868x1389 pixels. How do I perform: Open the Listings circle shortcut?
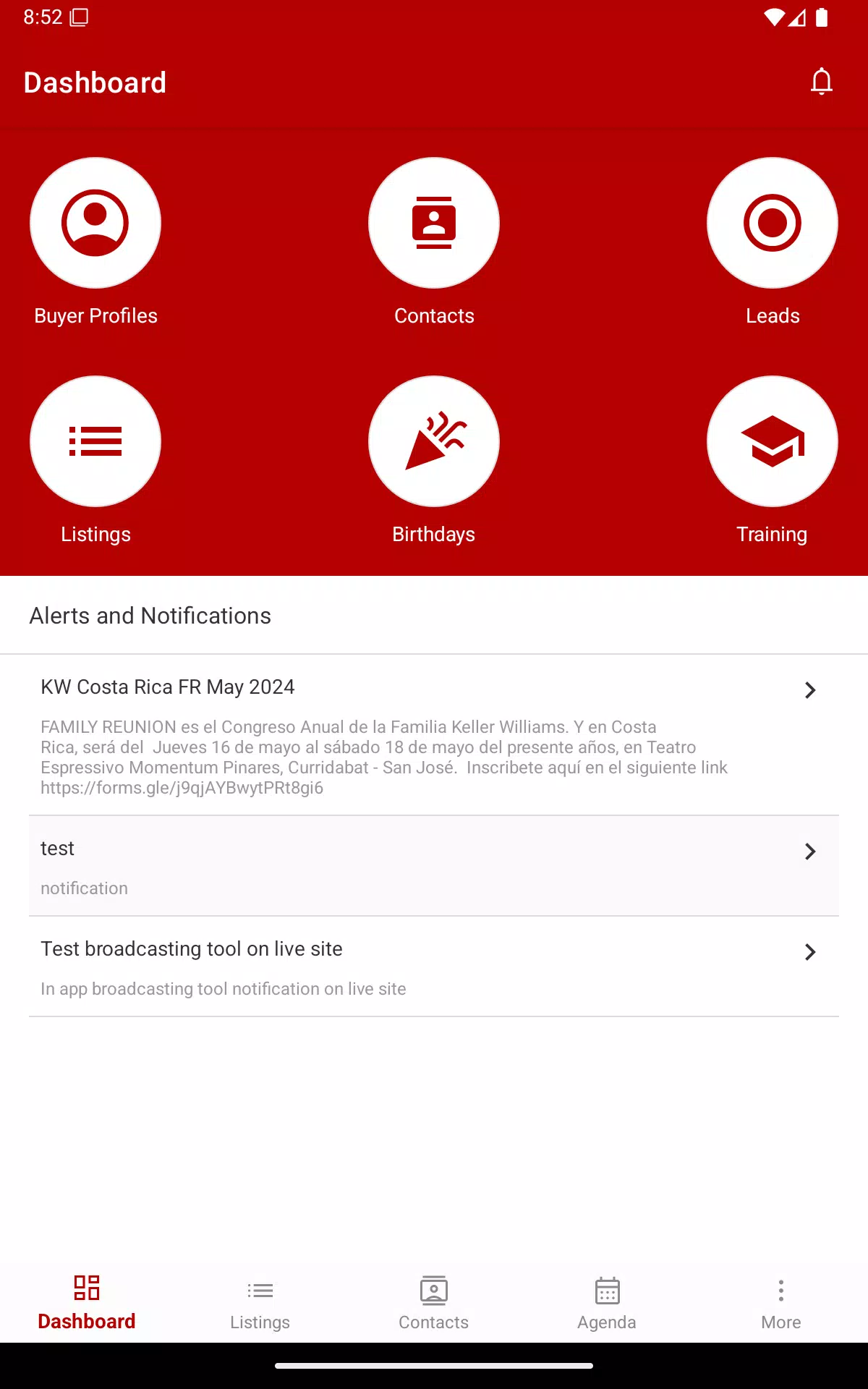(x=95, y=442)
